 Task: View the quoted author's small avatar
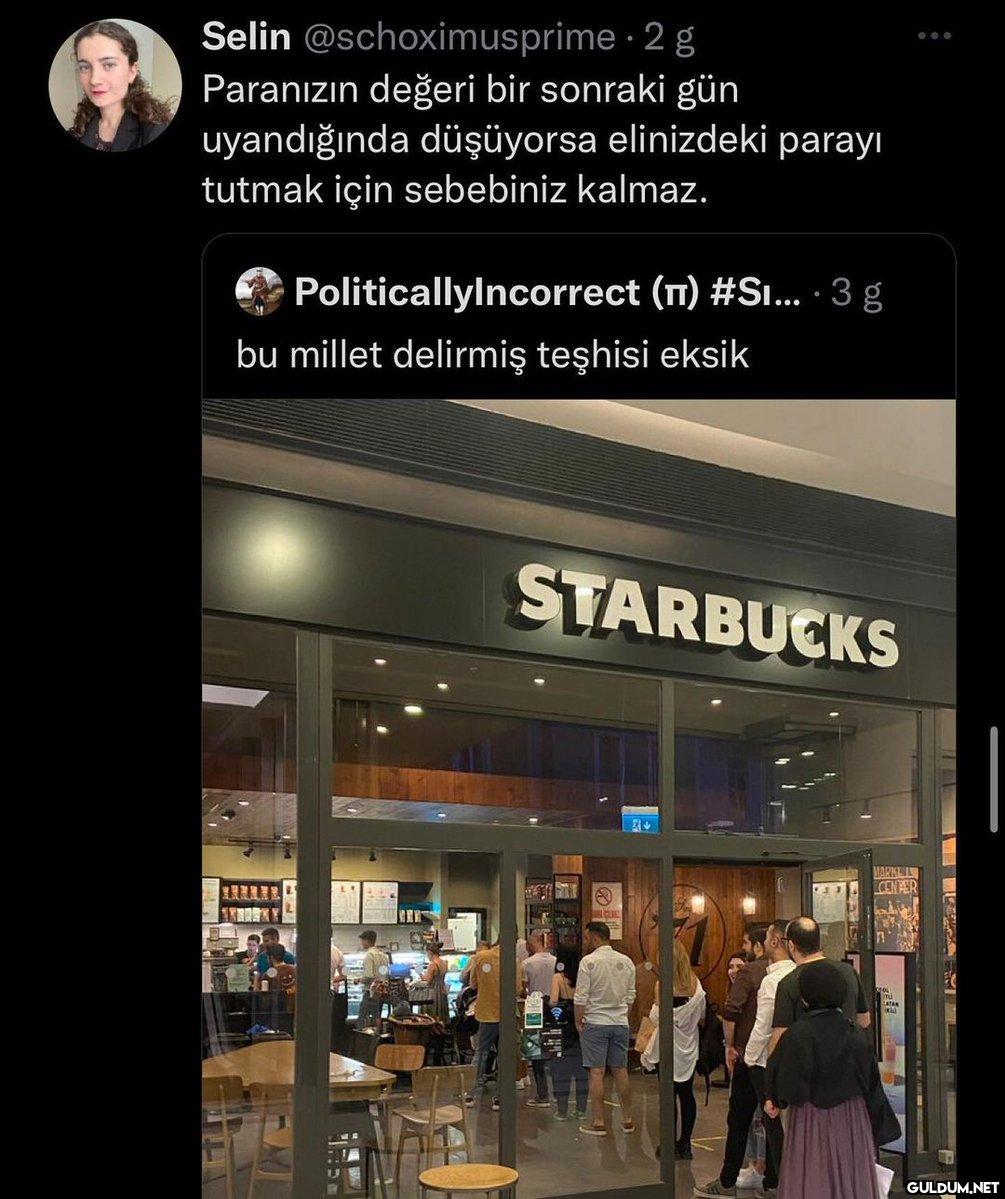pyautogui.click(x=259, y=292)
